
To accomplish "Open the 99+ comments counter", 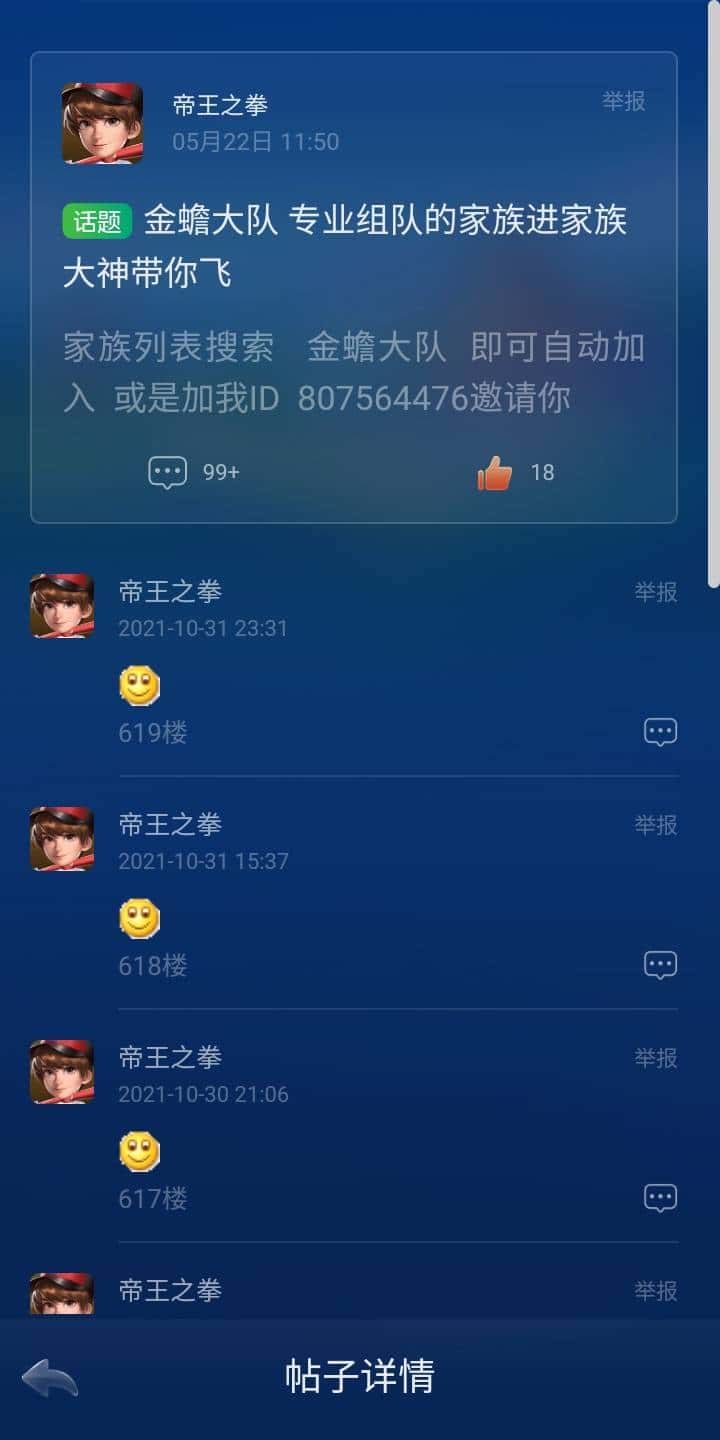I will [x=218, y=471].
